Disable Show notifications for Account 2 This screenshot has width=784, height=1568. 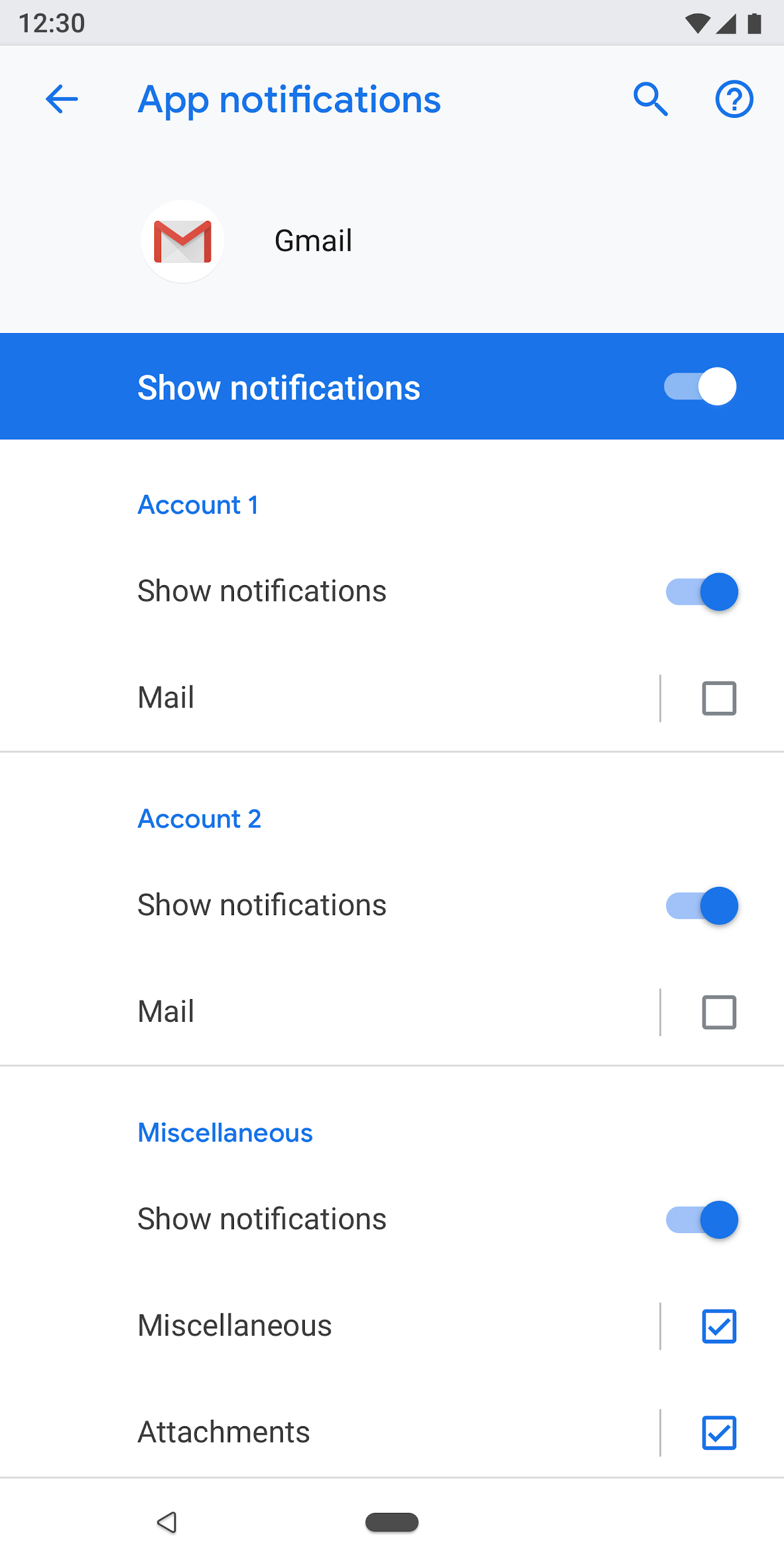[x=701, y=906]
